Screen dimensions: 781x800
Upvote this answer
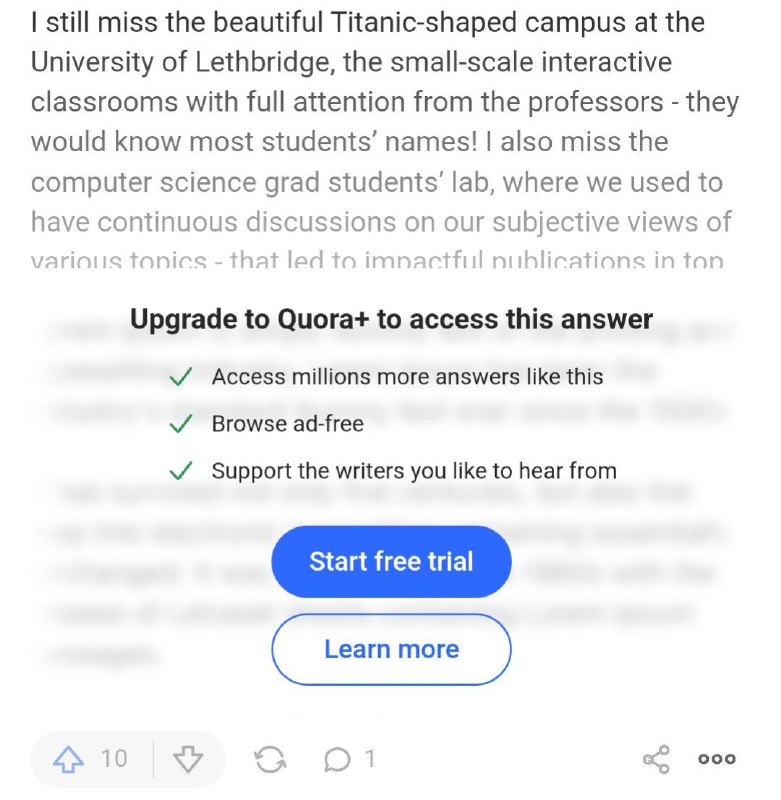71,759
